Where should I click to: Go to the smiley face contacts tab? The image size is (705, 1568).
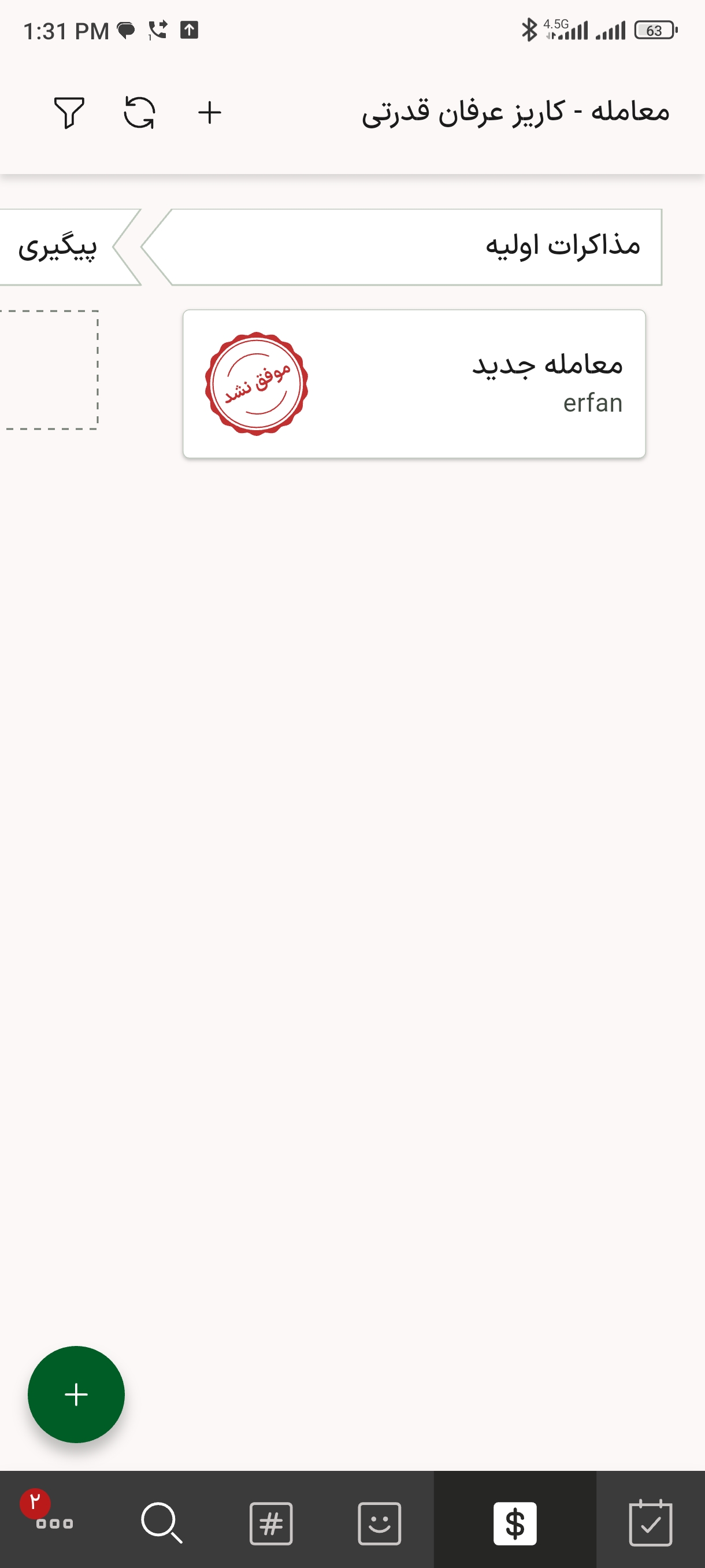380,1523
